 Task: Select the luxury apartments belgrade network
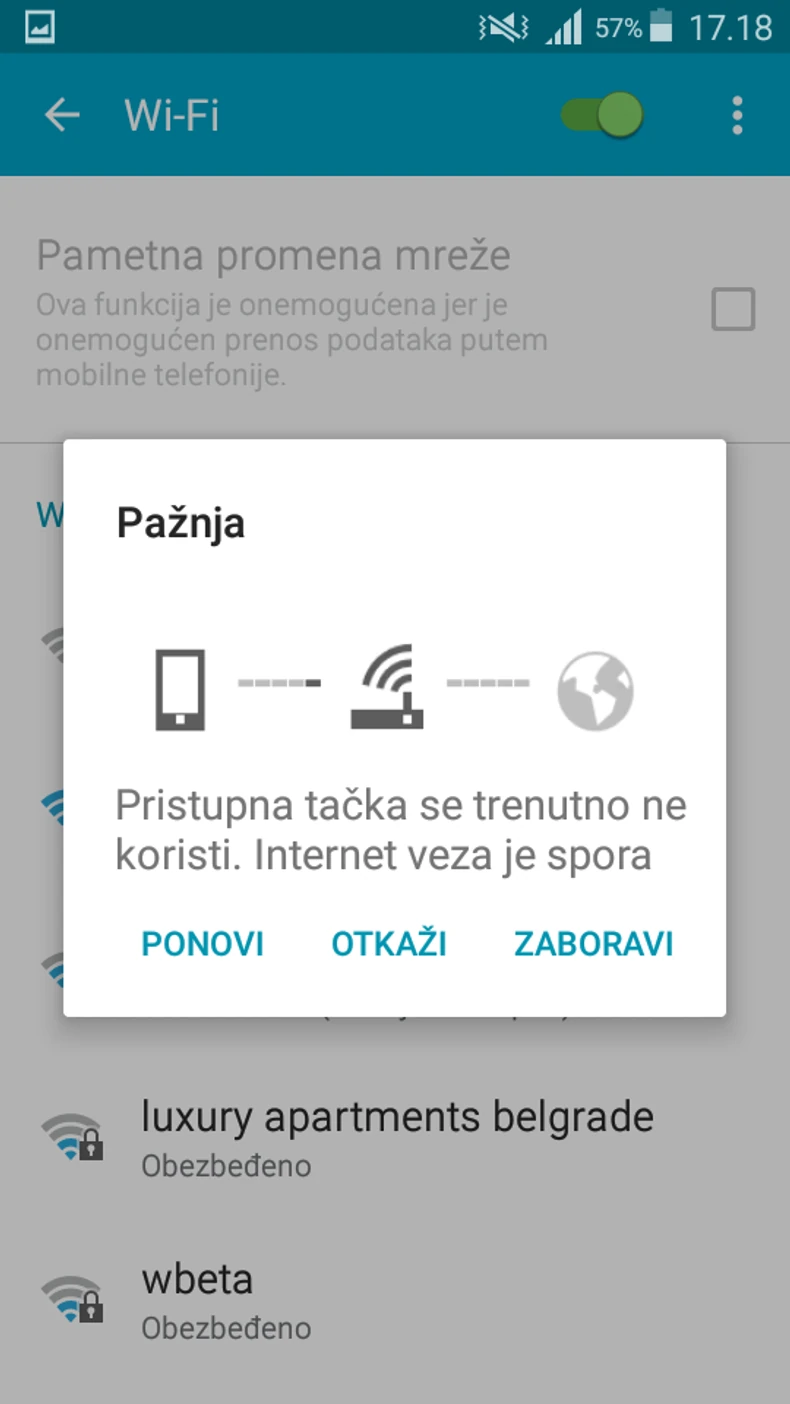click(396, 1136)
